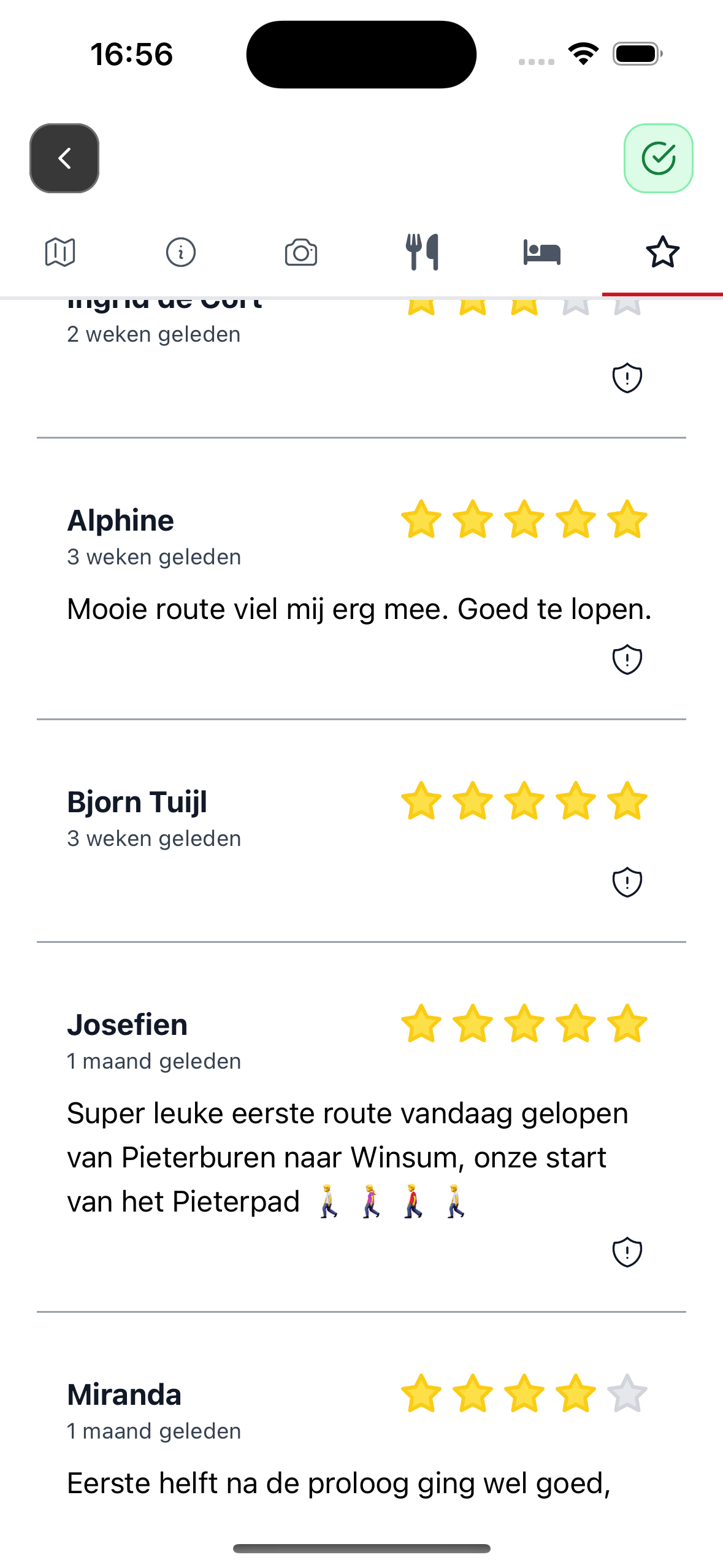Image resolution: width=723 pixels, height=1568 pixels.
Task: Select the reviews star tab
Action: (x=663, y=252)
